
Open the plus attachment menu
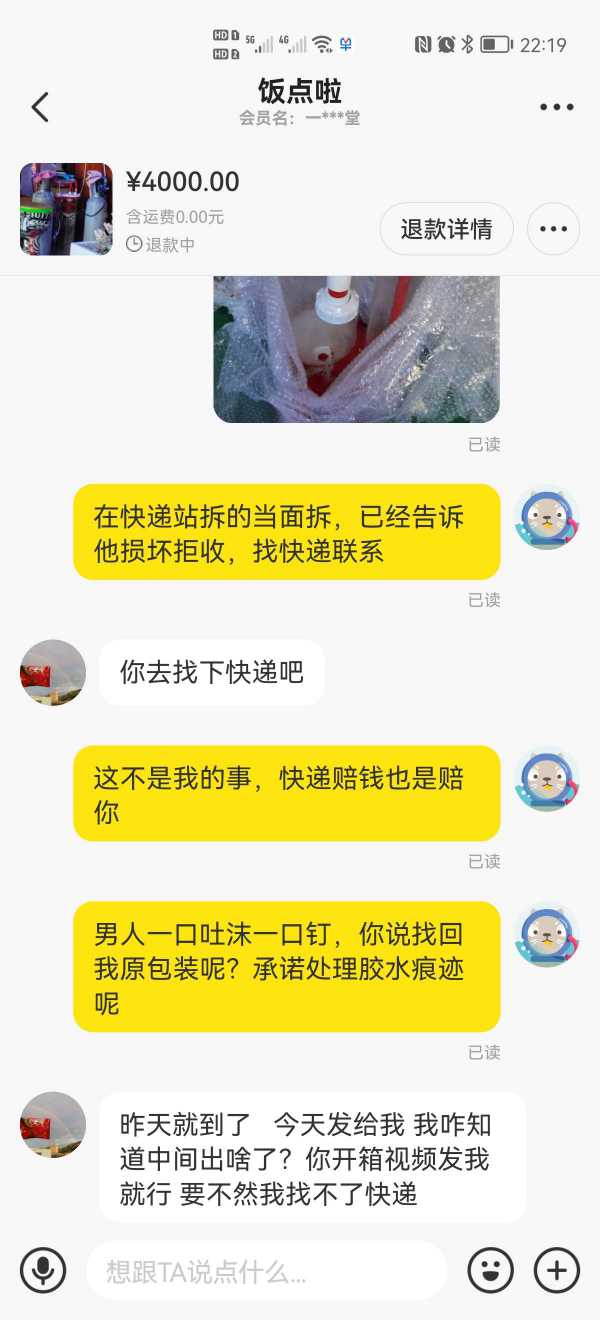click(x=557, y=1271)
